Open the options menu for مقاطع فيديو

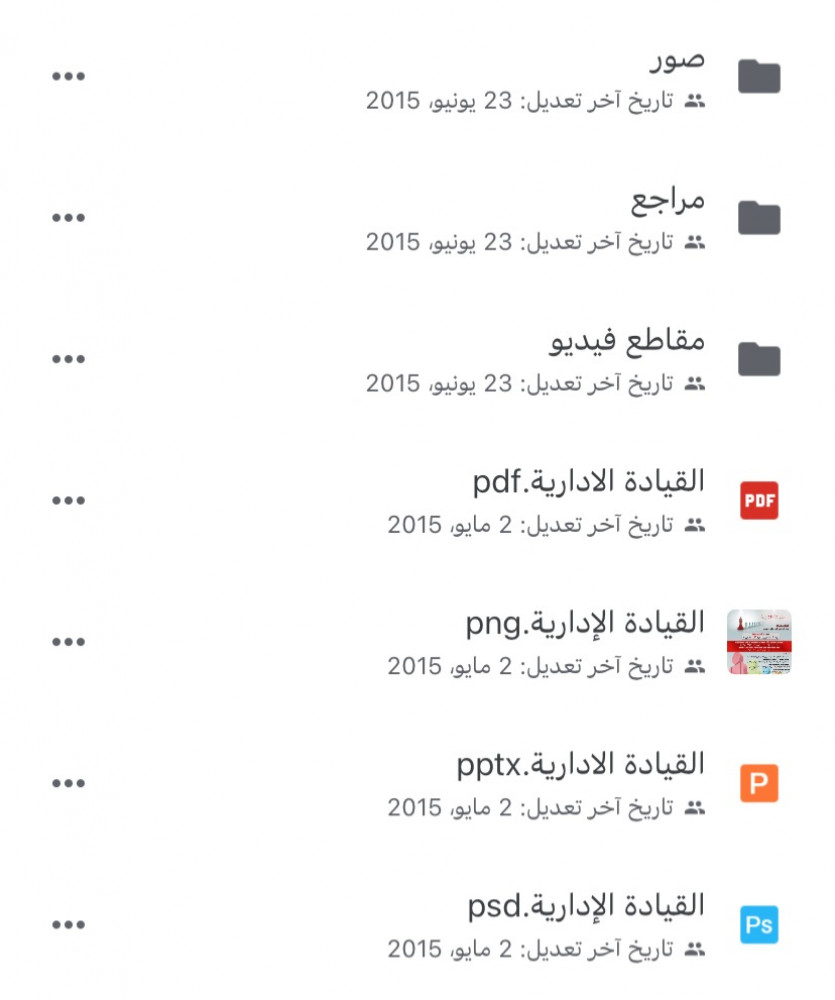68,359
